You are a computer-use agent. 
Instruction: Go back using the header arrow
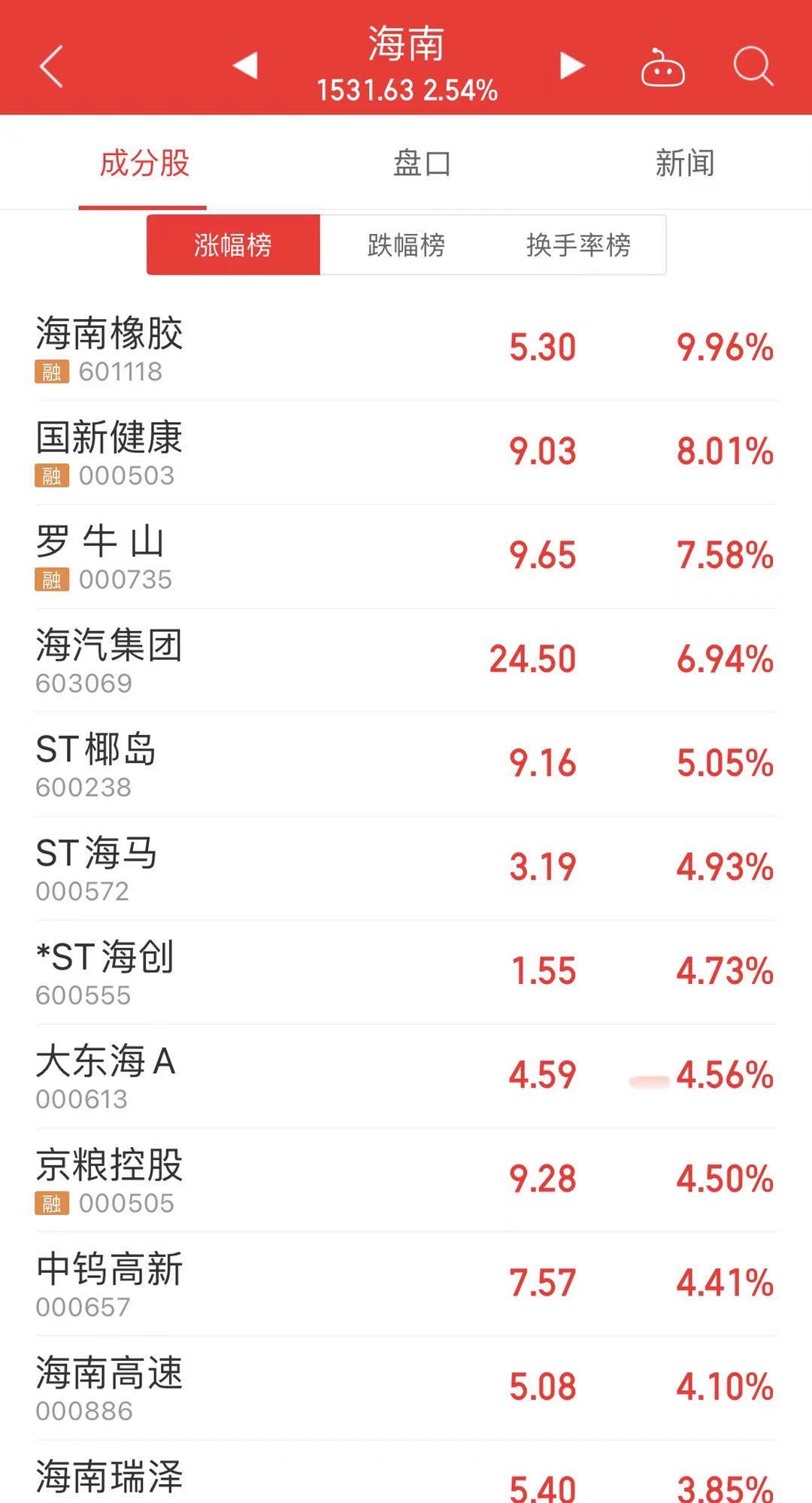[50, 66]
